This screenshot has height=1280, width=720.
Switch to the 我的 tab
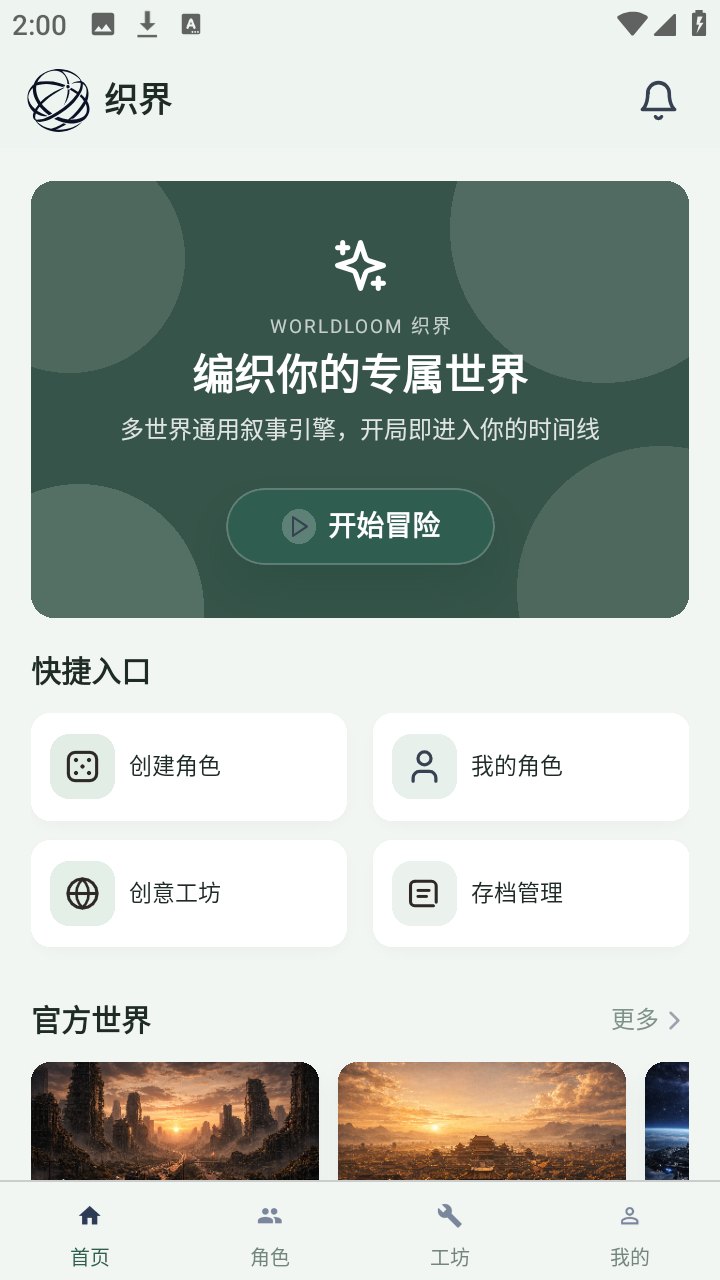[630, 1234]
